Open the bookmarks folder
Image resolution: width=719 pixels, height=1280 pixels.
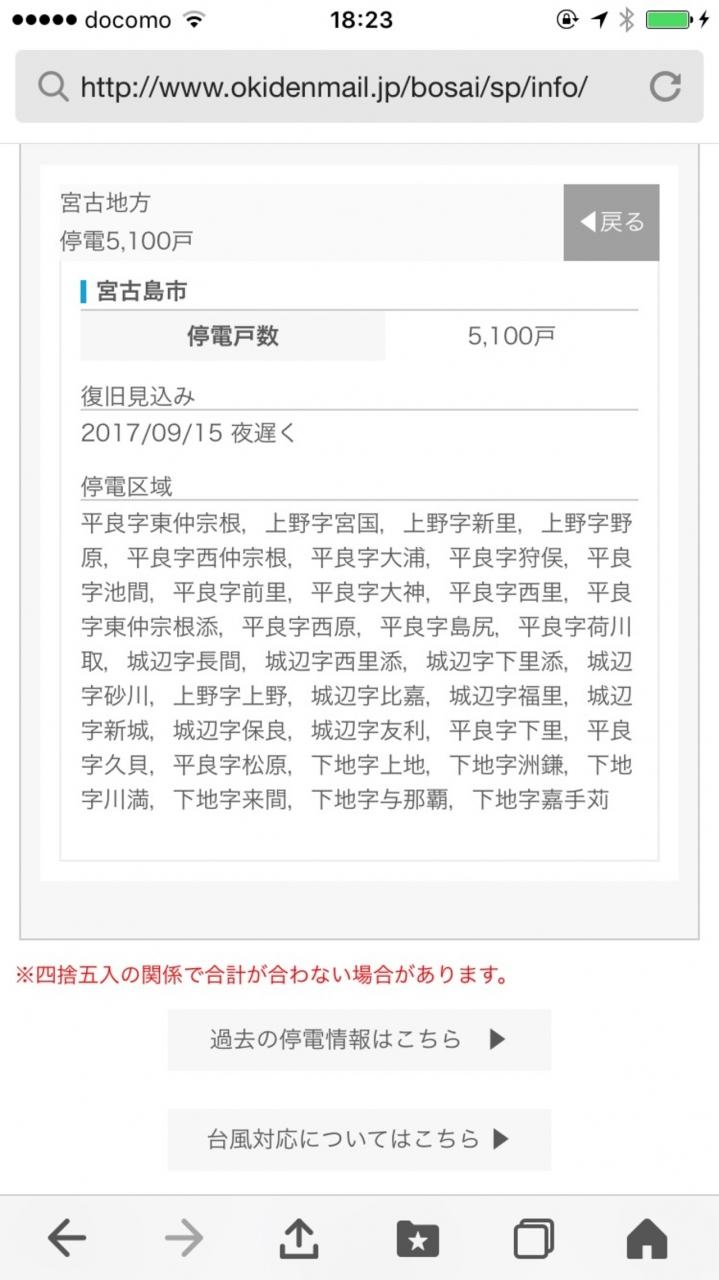[x=417, y=1240]
